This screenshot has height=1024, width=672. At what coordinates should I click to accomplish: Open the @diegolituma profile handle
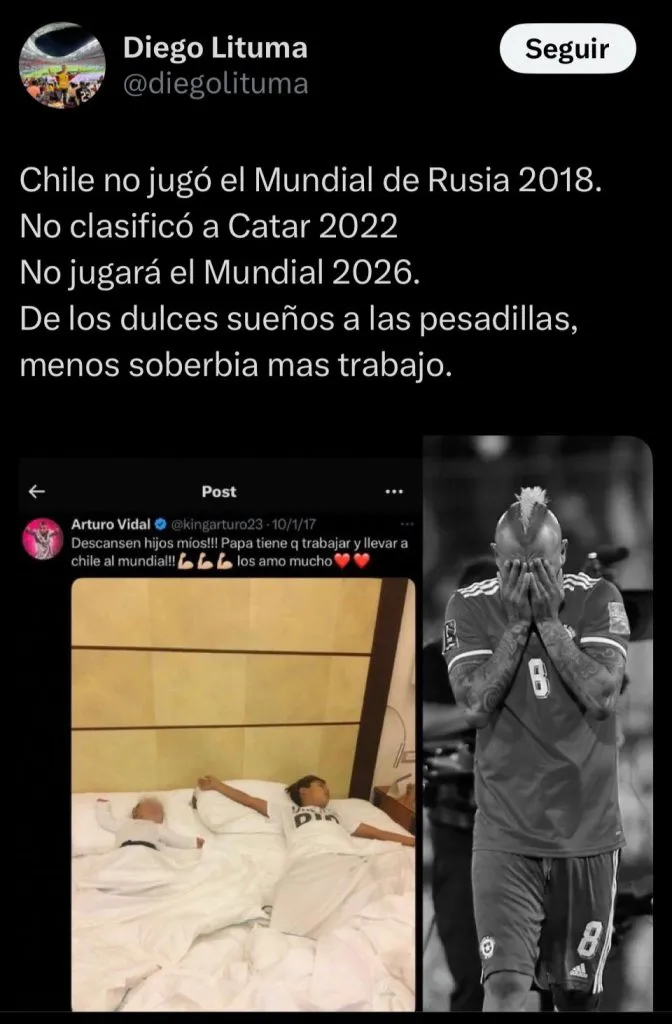[x=214, y=85]
